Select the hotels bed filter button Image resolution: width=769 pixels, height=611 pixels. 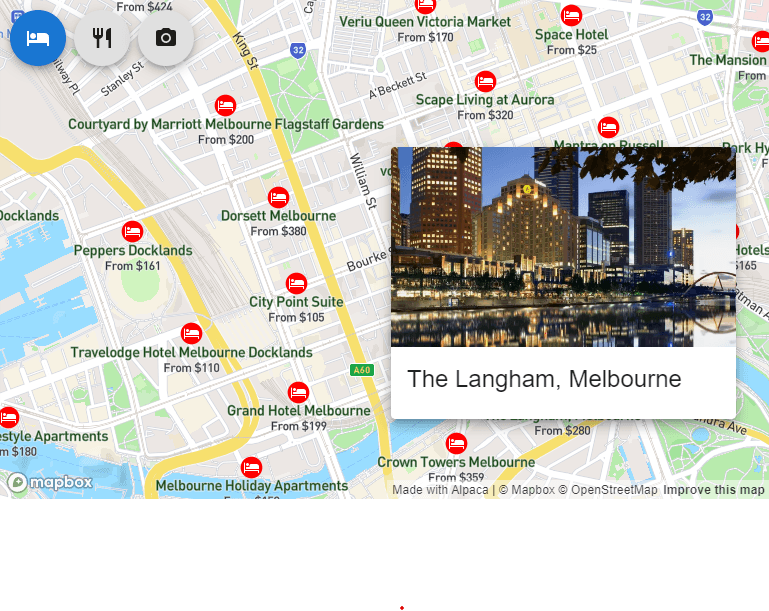tap(38, 38)
